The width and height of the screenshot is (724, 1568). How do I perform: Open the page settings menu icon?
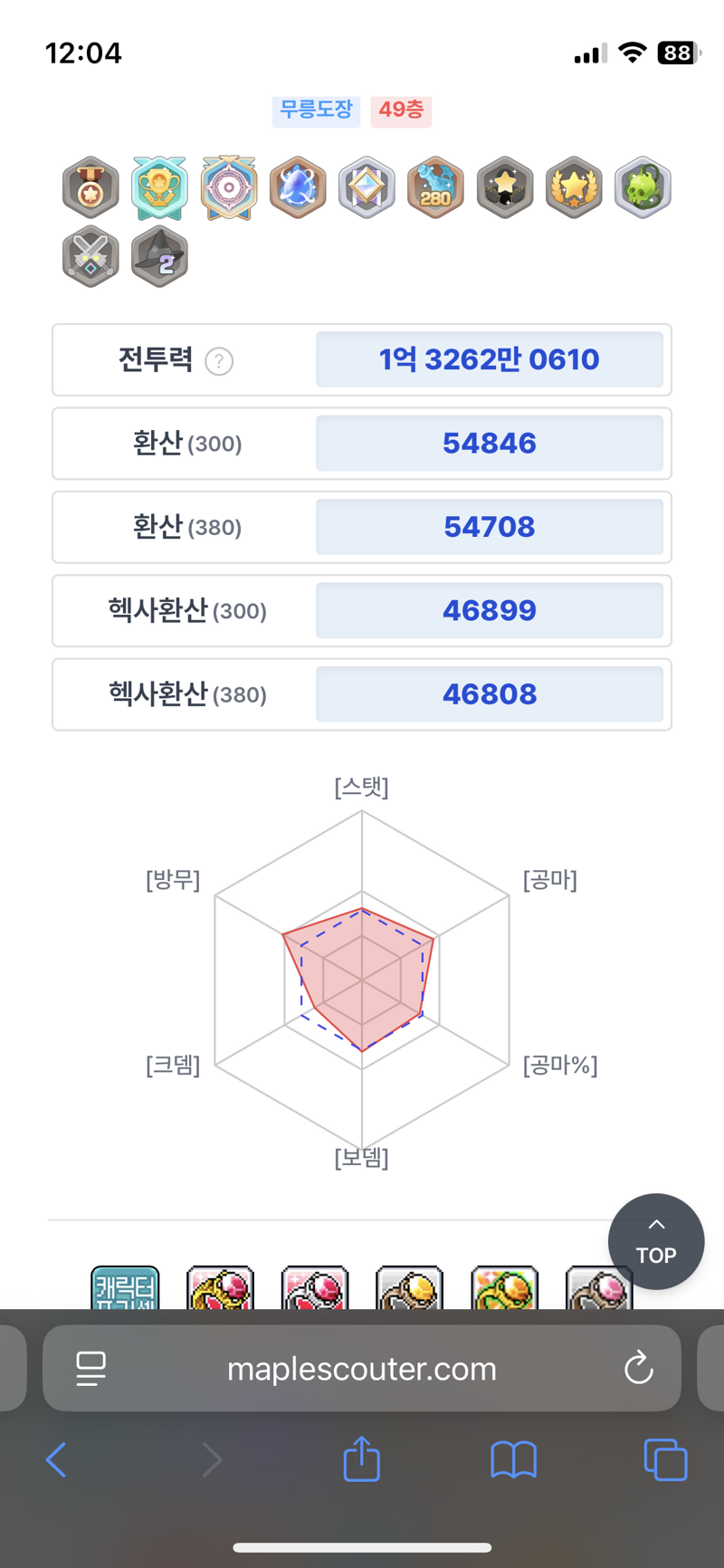[90, 1369]
